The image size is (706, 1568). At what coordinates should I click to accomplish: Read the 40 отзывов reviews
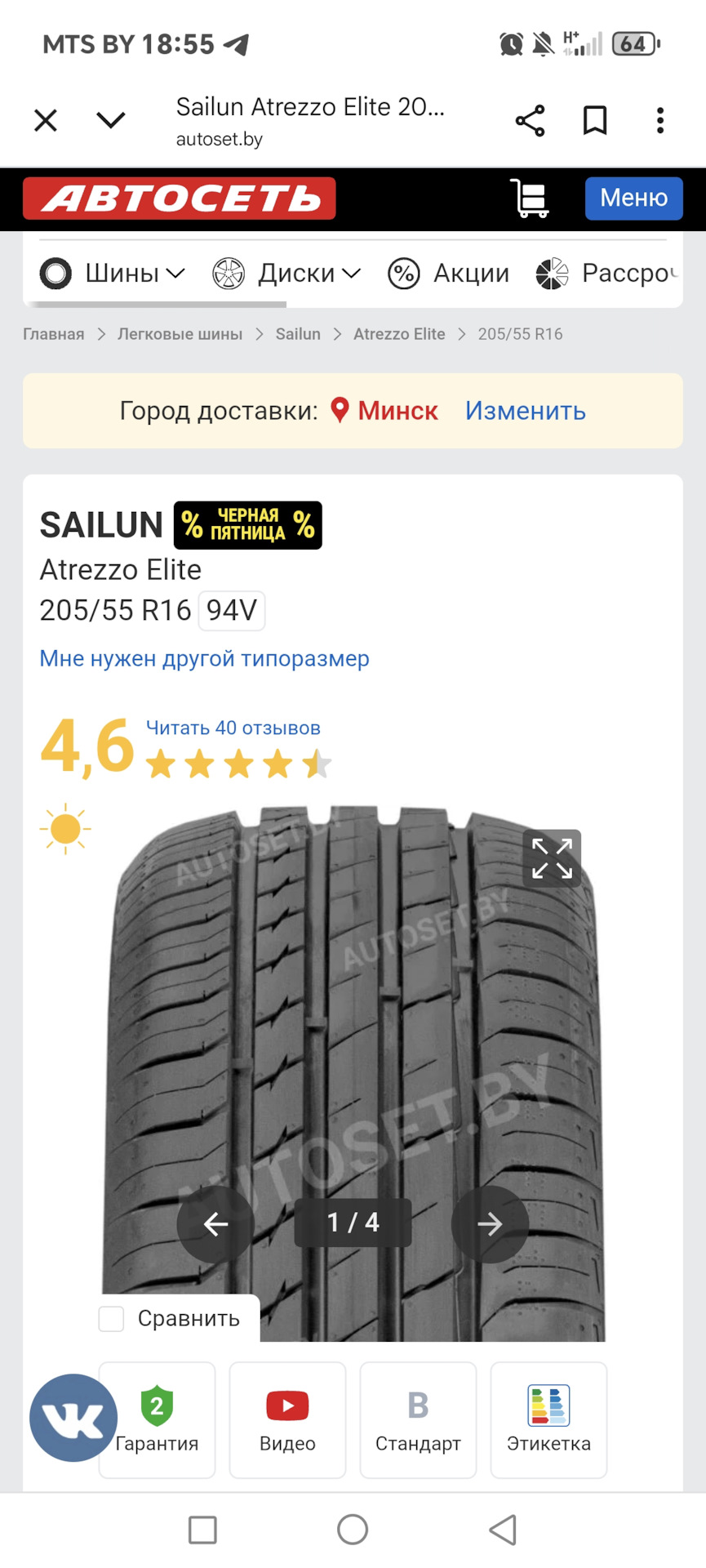(233, 728)
